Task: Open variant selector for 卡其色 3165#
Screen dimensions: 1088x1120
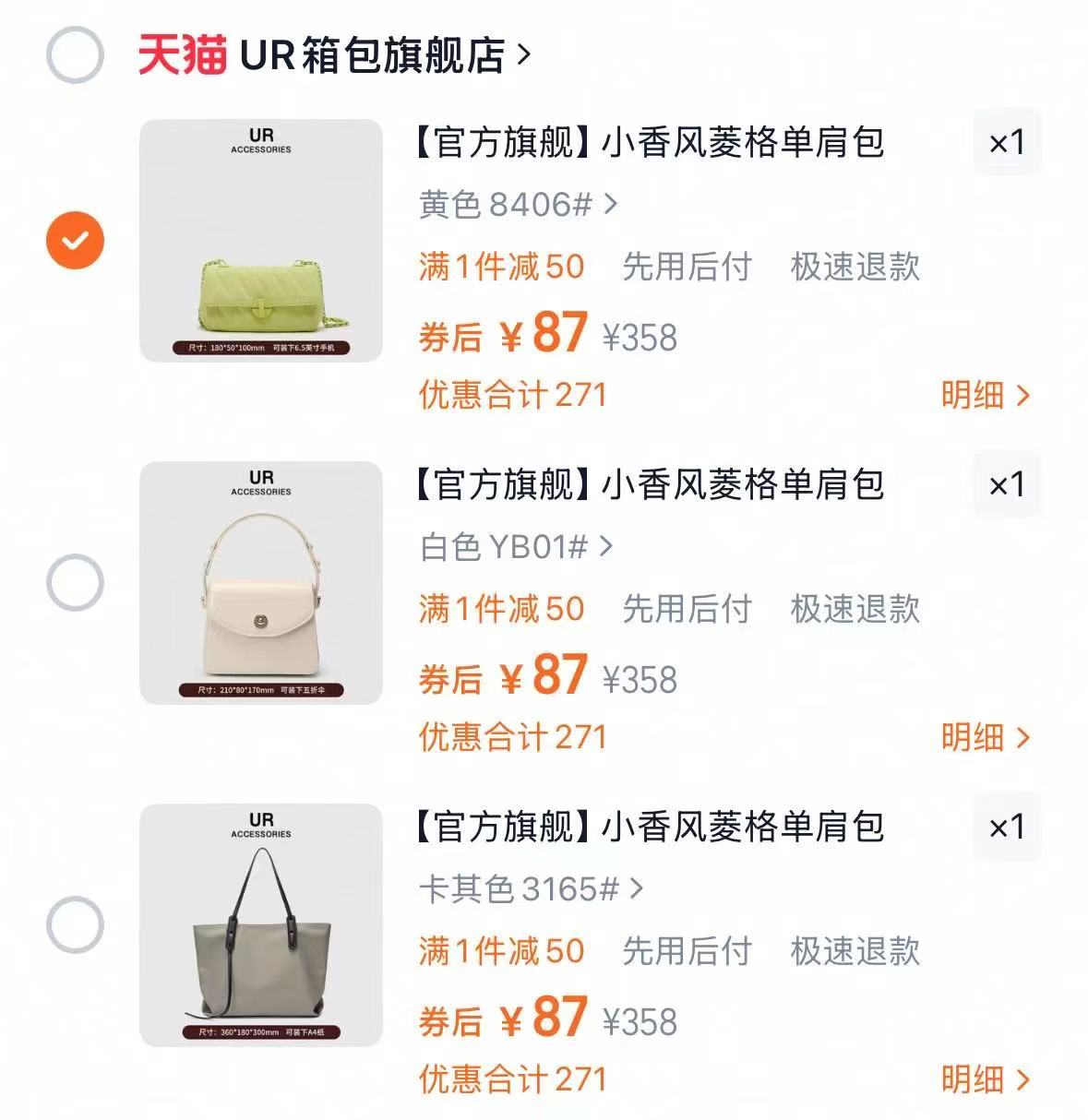Action: point(527,888)
